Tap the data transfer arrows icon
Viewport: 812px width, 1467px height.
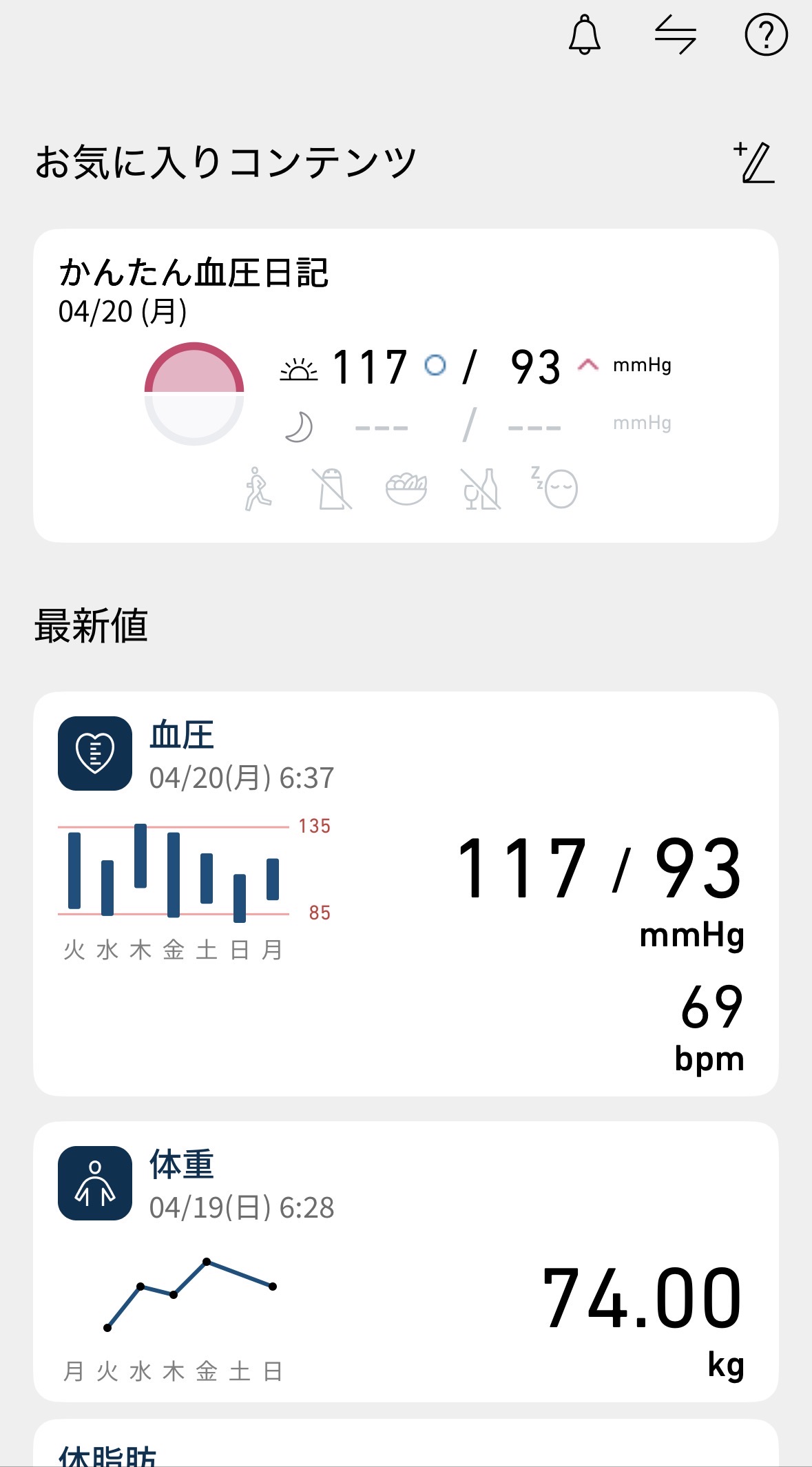click(675, 35)
